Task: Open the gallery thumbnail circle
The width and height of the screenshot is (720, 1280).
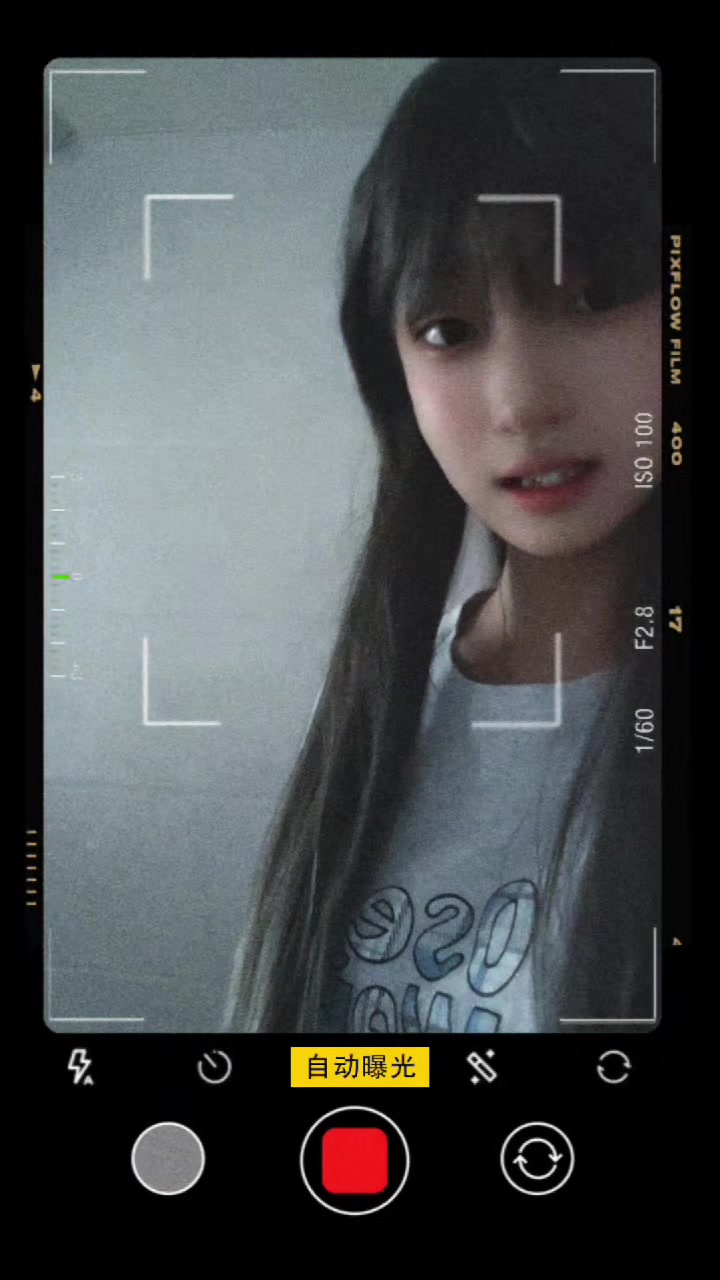Action: point(168,1158)
